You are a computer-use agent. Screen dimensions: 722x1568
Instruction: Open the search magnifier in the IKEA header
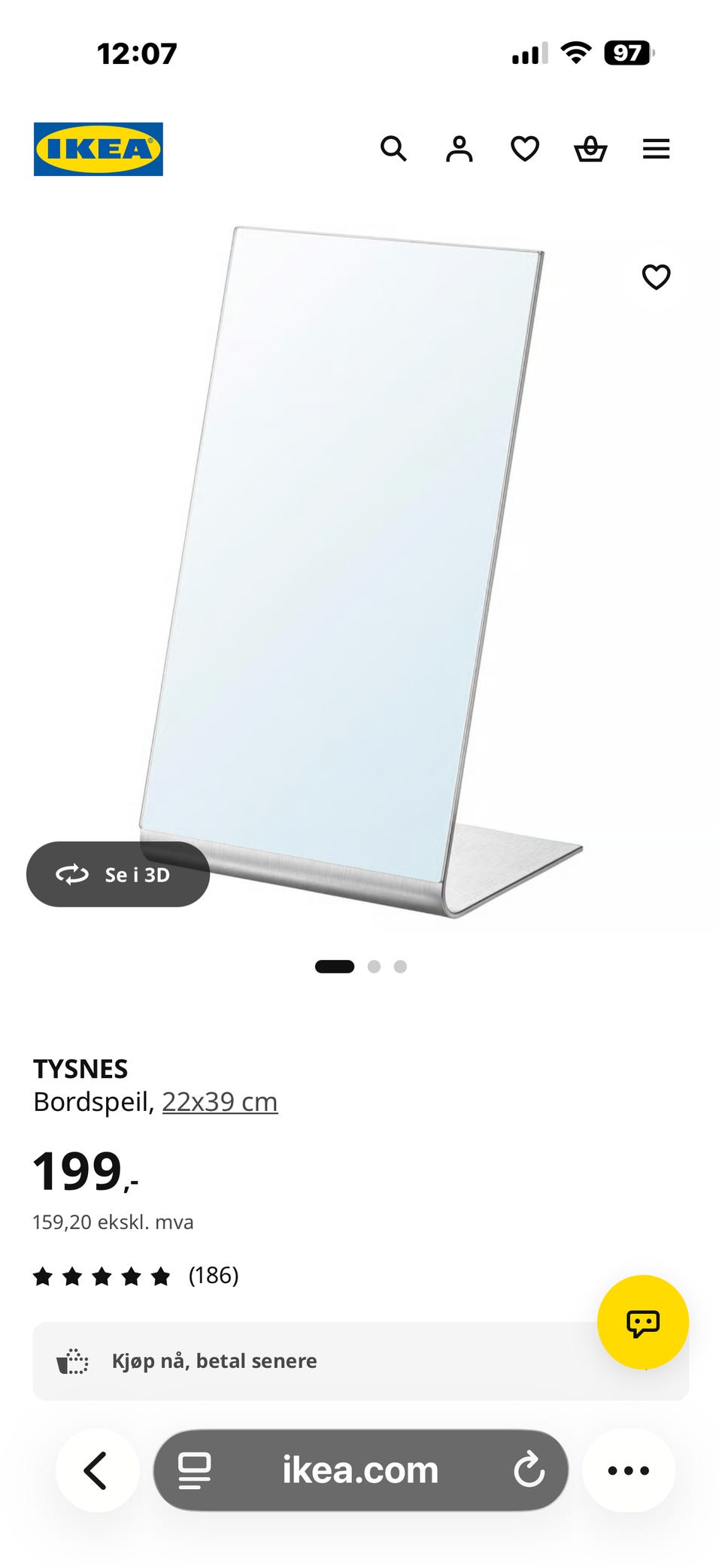coord(393,149)
